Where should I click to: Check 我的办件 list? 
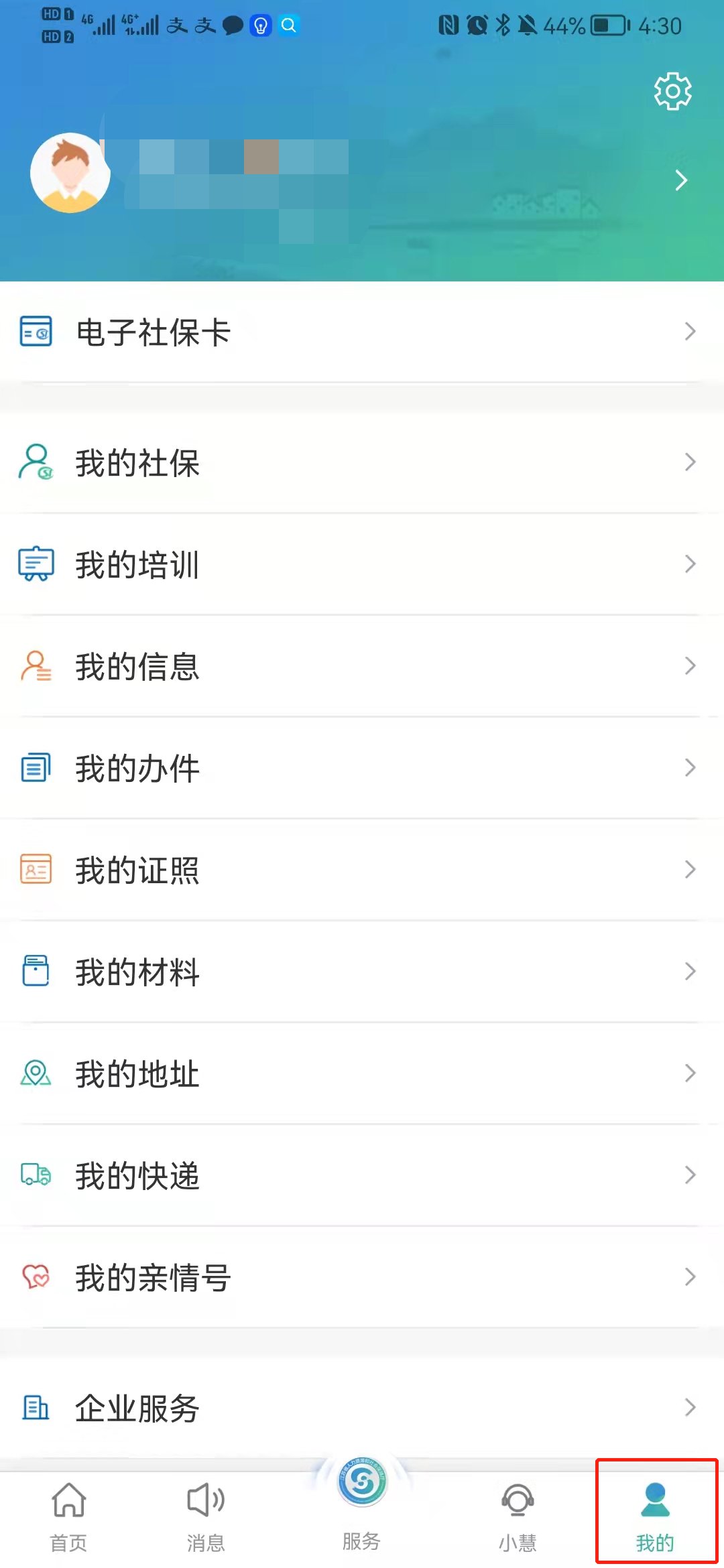click(362, 768)
